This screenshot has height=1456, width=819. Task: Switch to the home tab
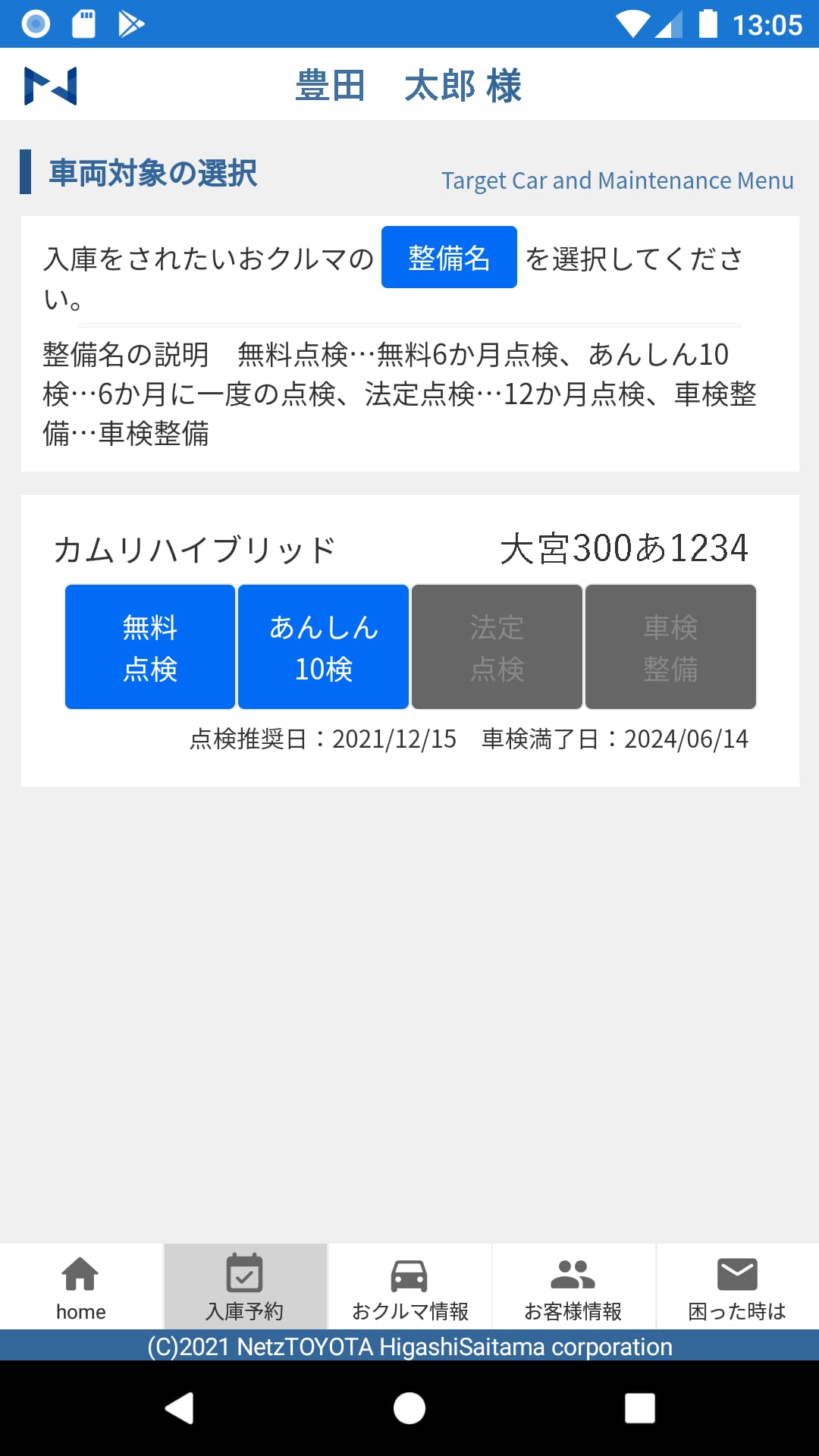(x=80, y=1286)
